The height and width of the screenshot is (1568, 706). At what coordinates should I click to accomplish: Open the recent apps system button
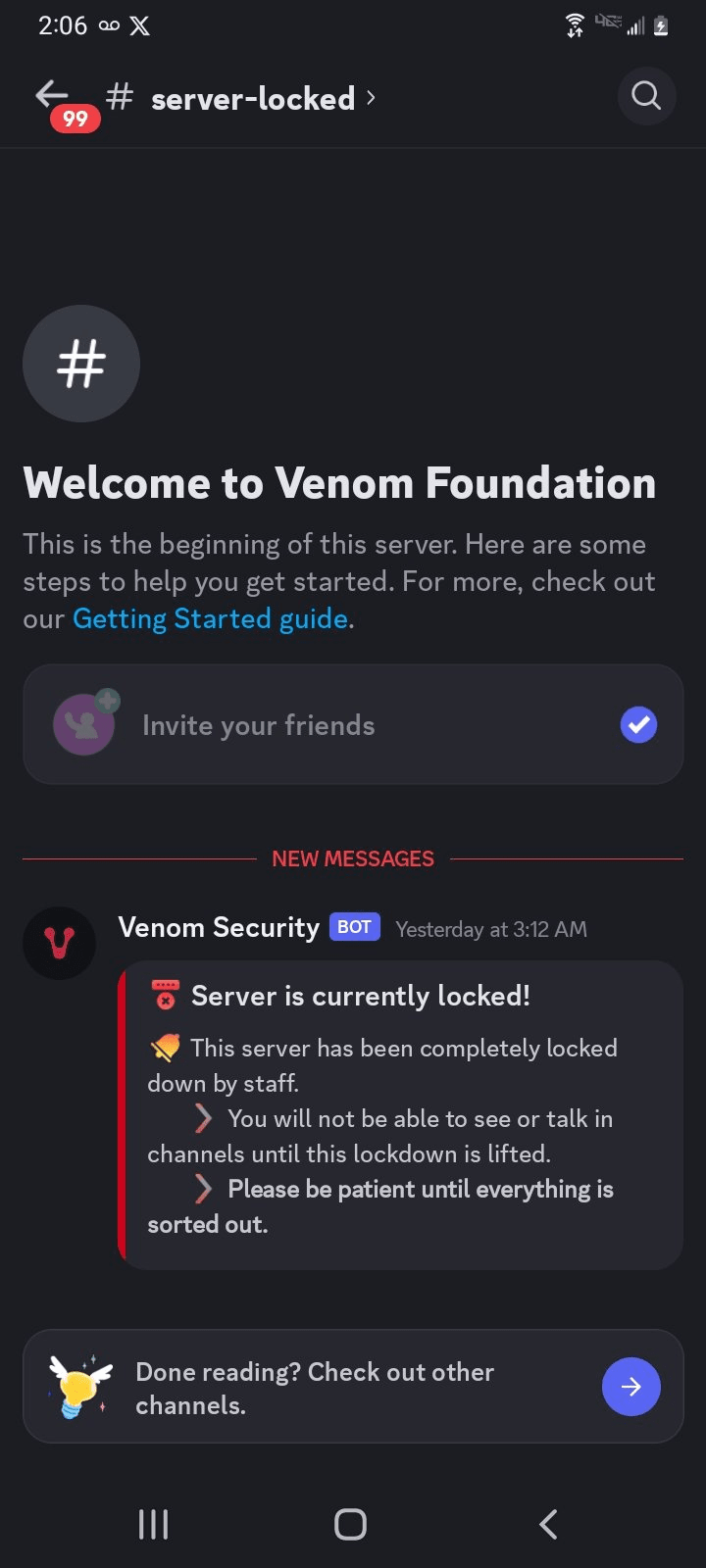pyautogui.click(x=154, y=1524)
